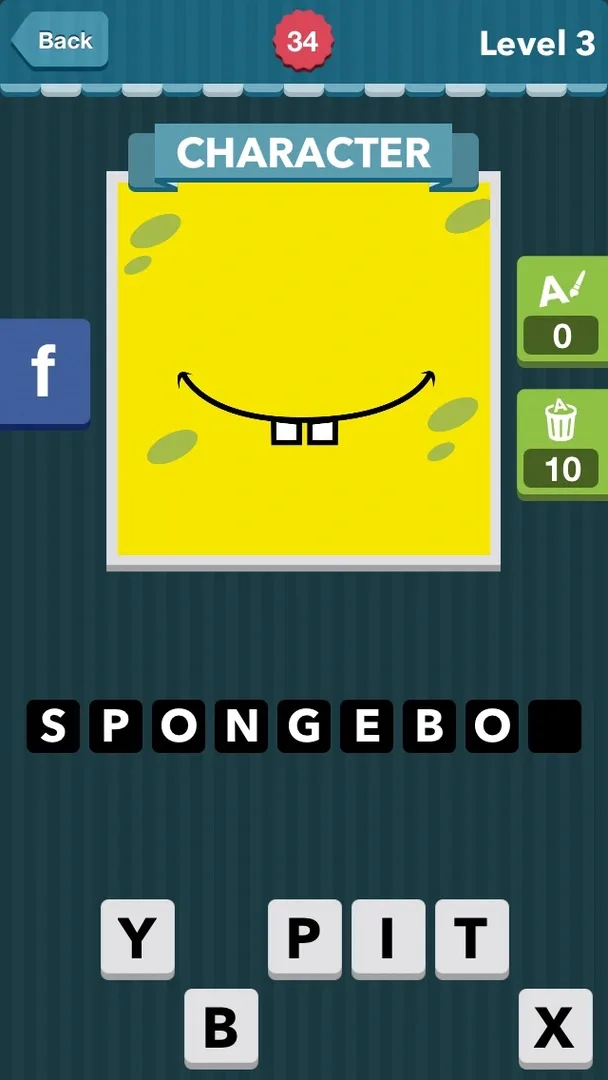The width and height of the screenshot is (608, 1080).
Task: Remove the S from the answer row
Action: 53,727
